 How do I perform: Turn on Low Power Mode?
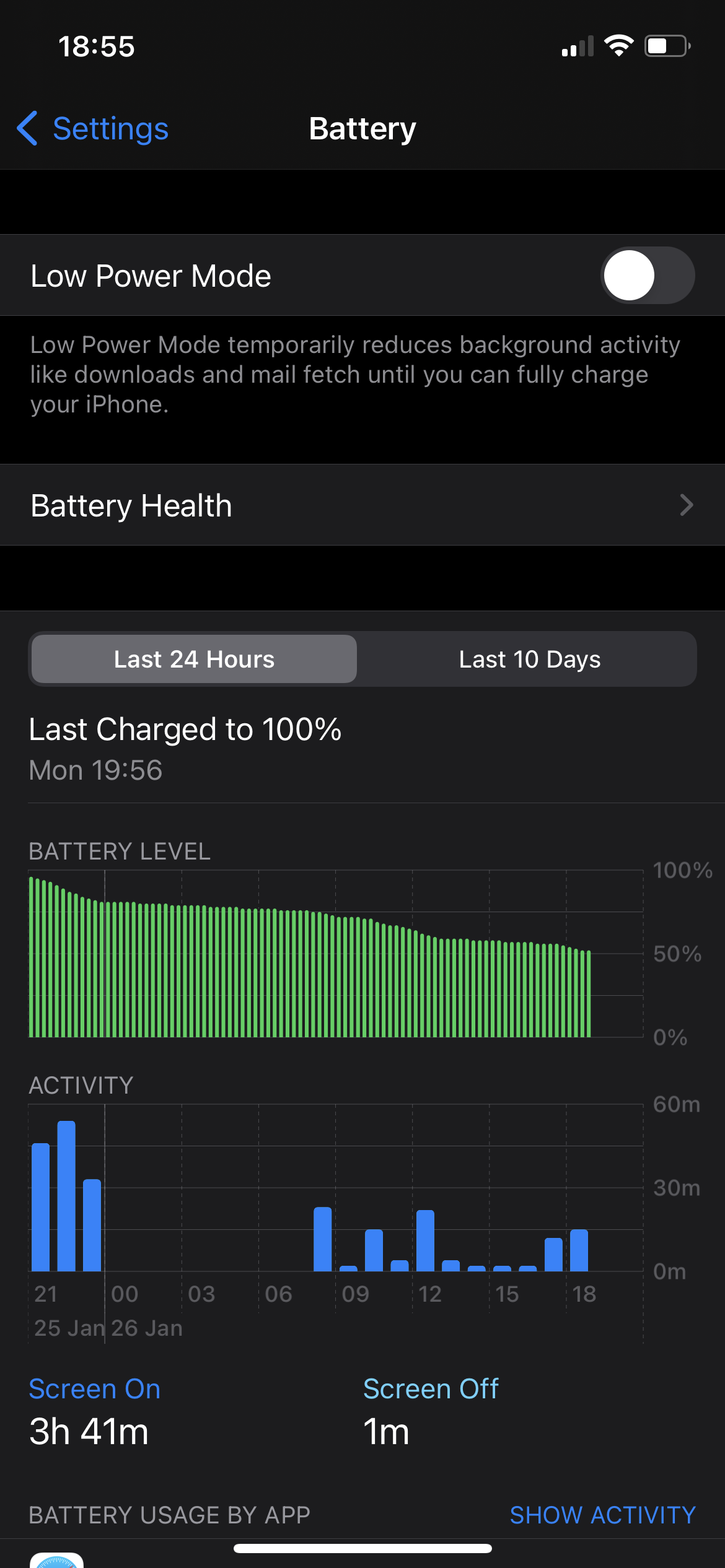[647, 276]
